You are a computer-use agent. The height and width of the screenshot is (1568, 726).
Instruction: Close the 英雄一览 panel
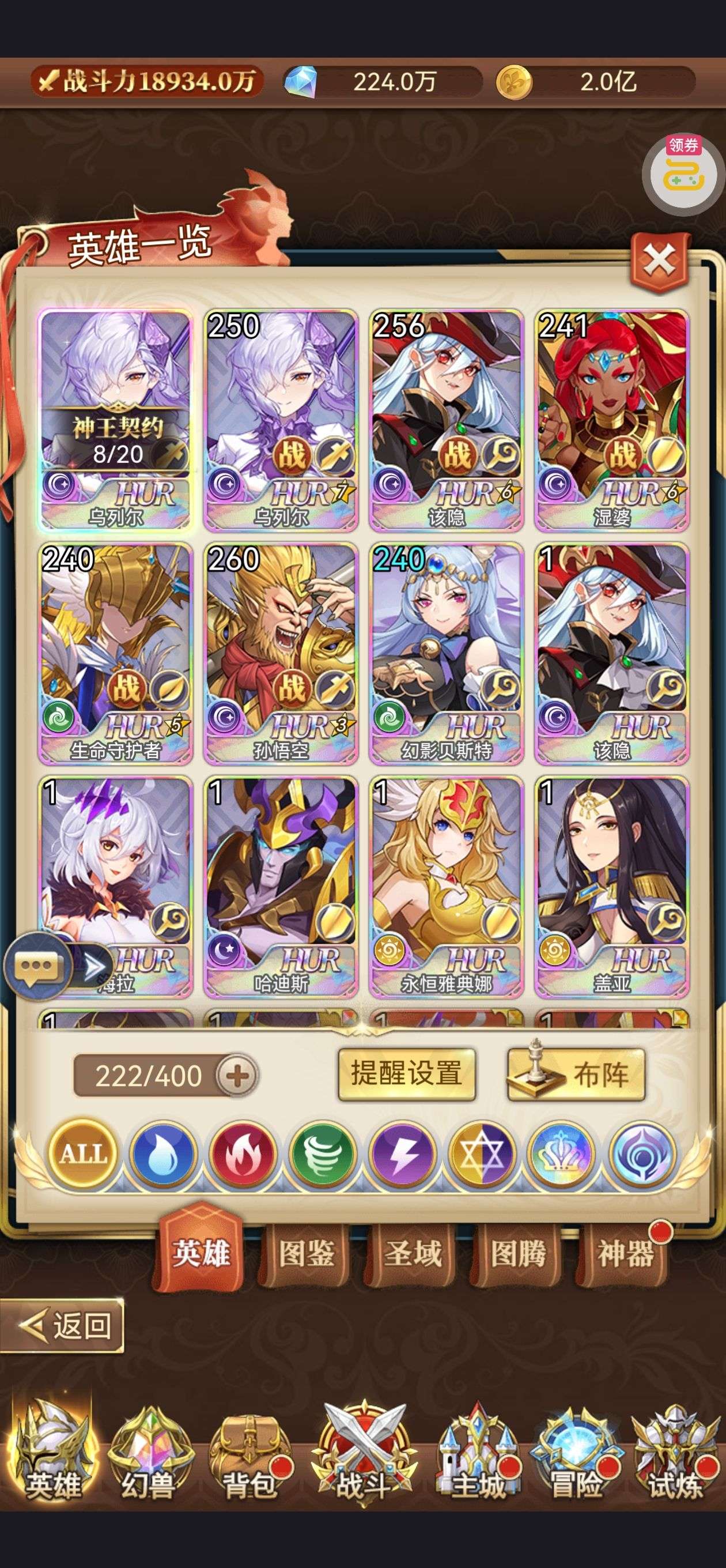pos(660,262)
